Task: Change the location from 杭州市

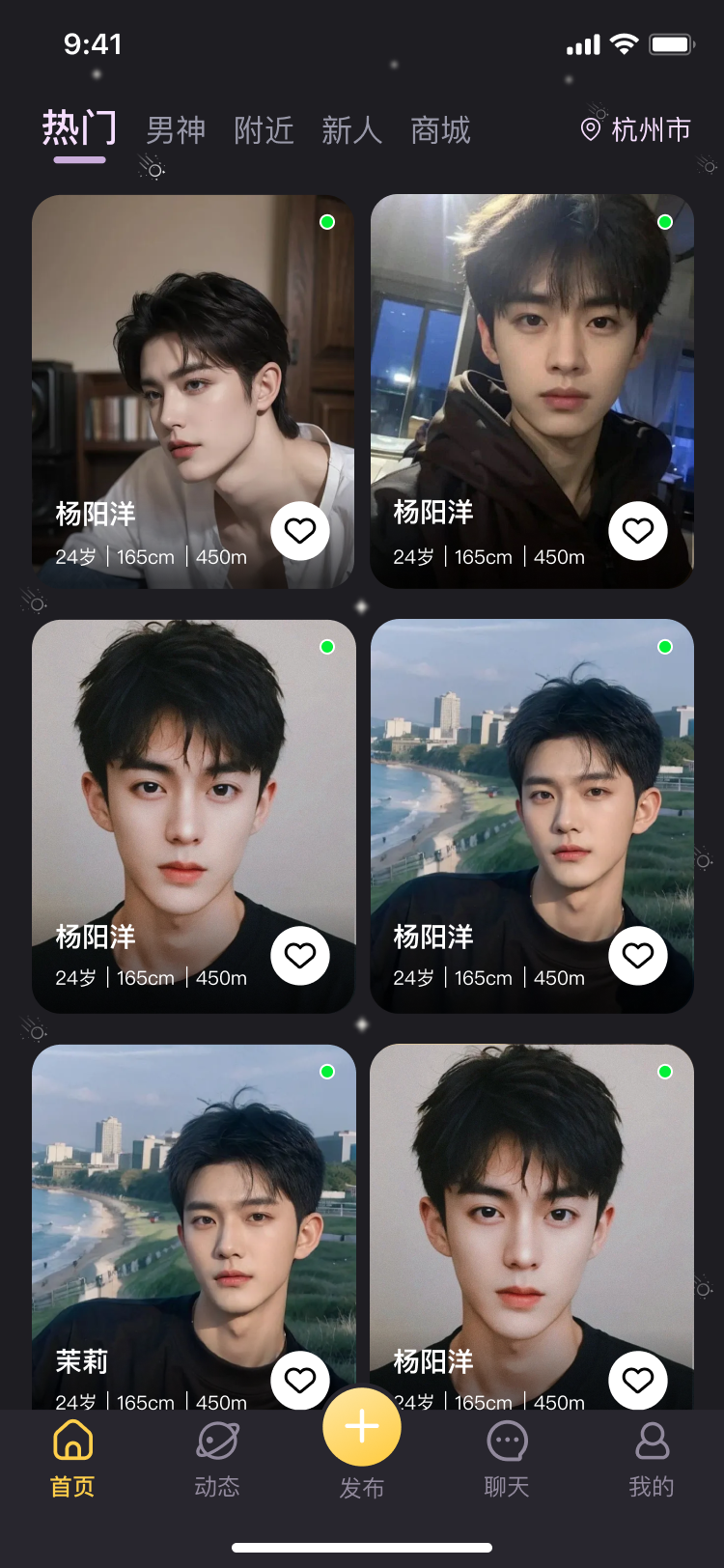Action: click(x=636, y=129)
